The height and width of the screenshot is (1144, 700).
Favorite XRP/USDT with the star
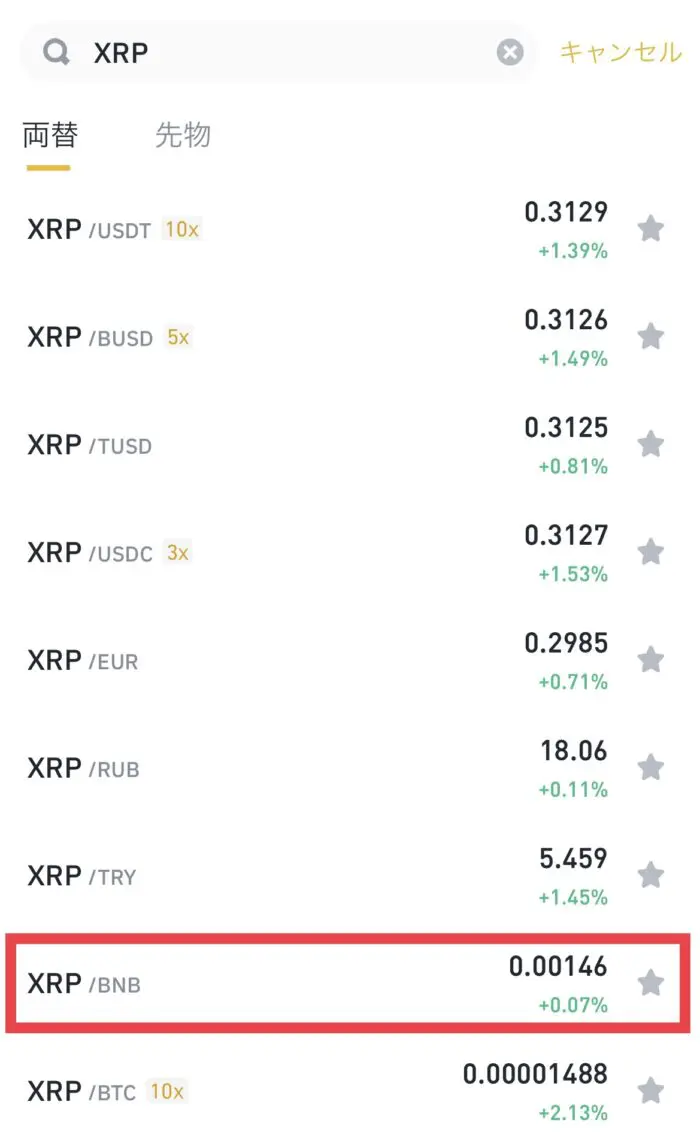pyautogui.click(x=651, y=229)
